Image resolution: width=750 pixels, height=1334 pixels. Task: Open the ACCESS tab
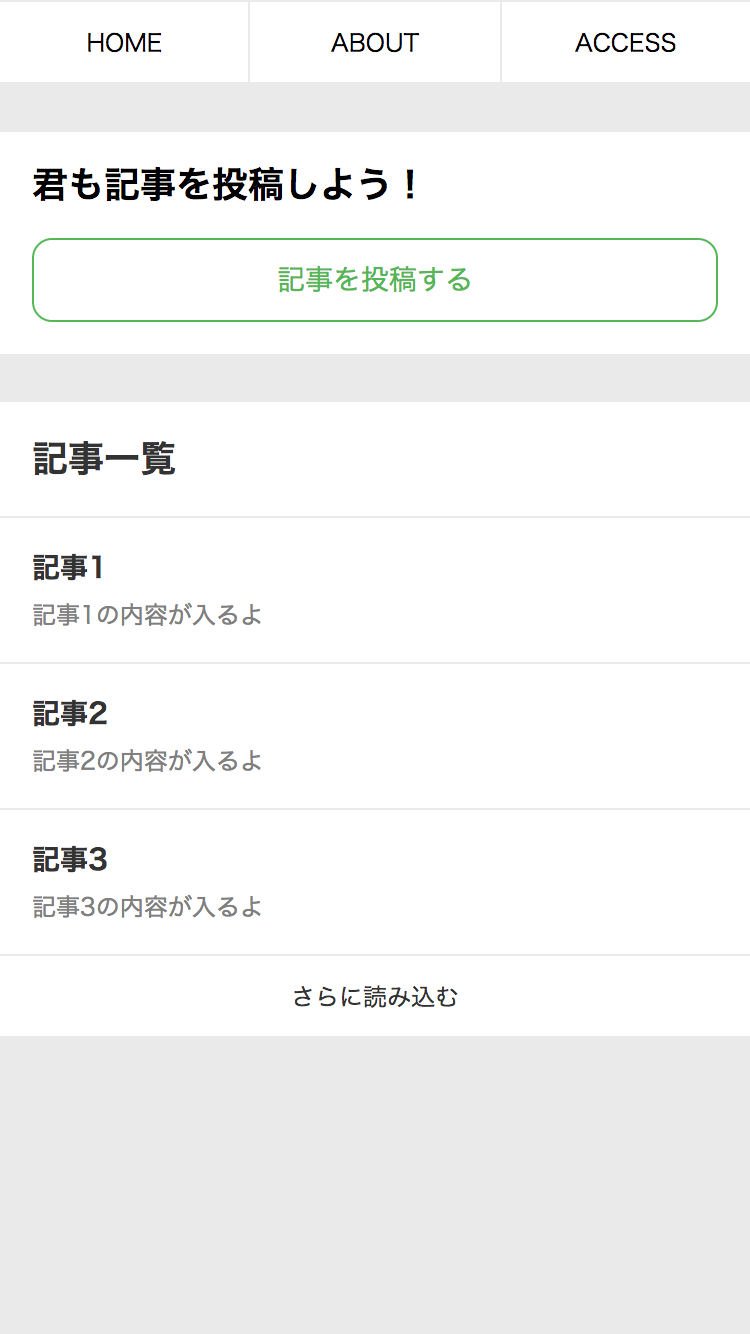click(625, 42)
